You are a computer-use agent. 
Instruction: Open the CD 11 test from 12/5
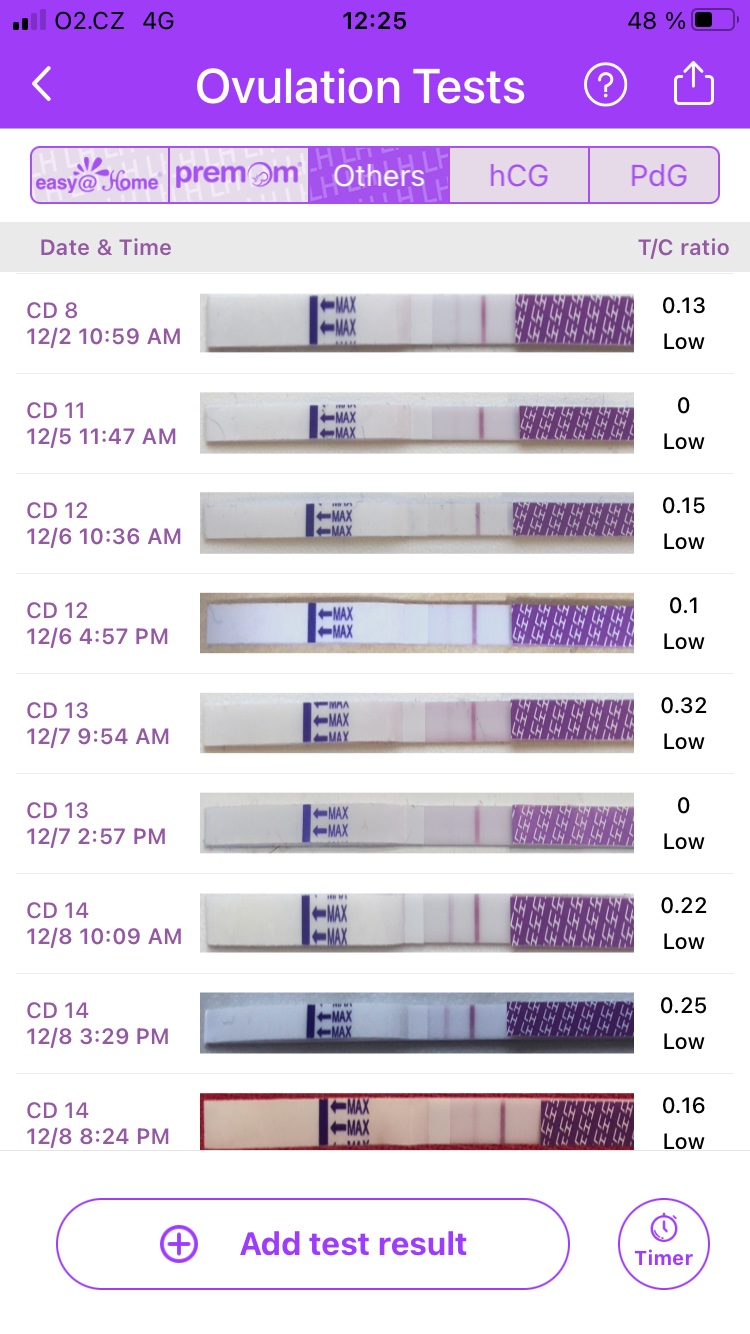[374, 423]
